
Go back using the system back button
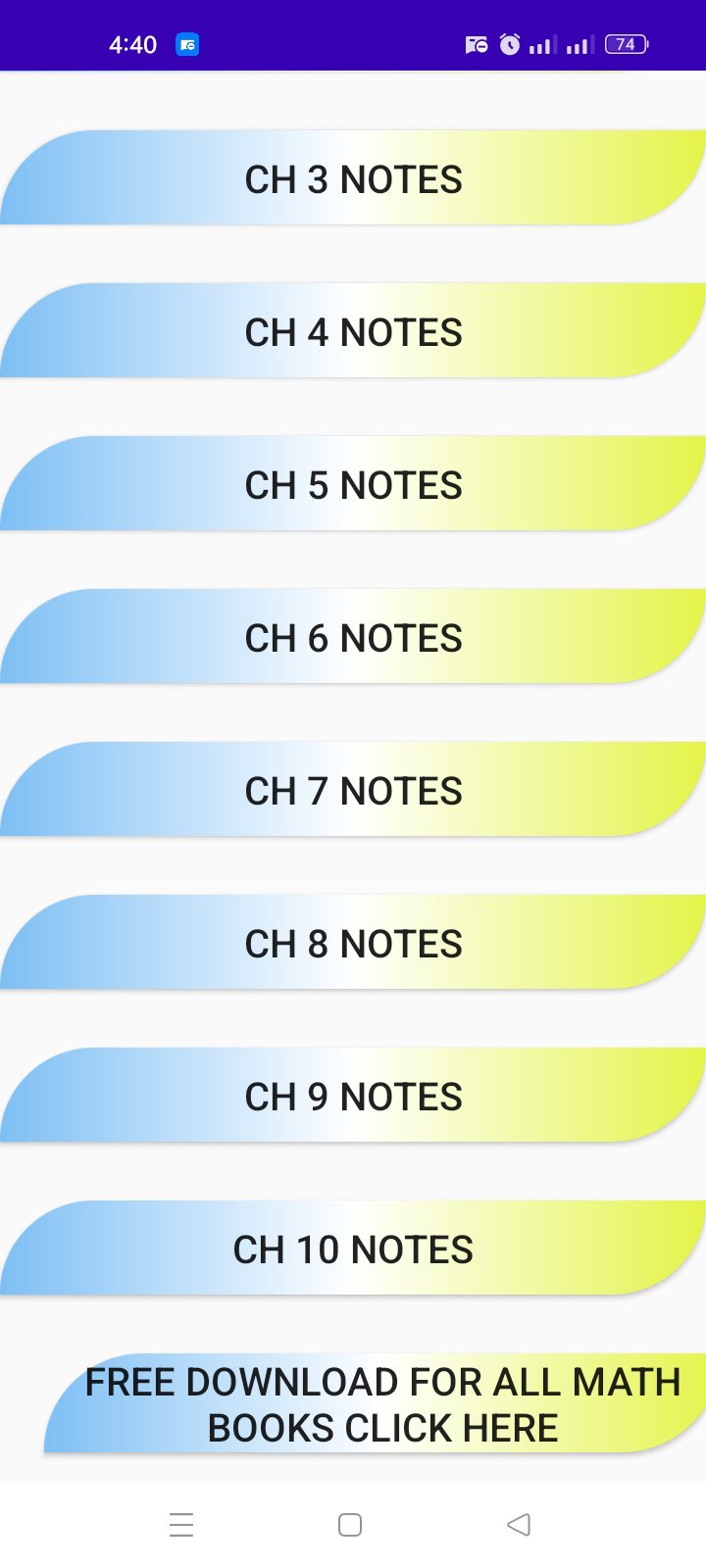(x=519, y=1525)
